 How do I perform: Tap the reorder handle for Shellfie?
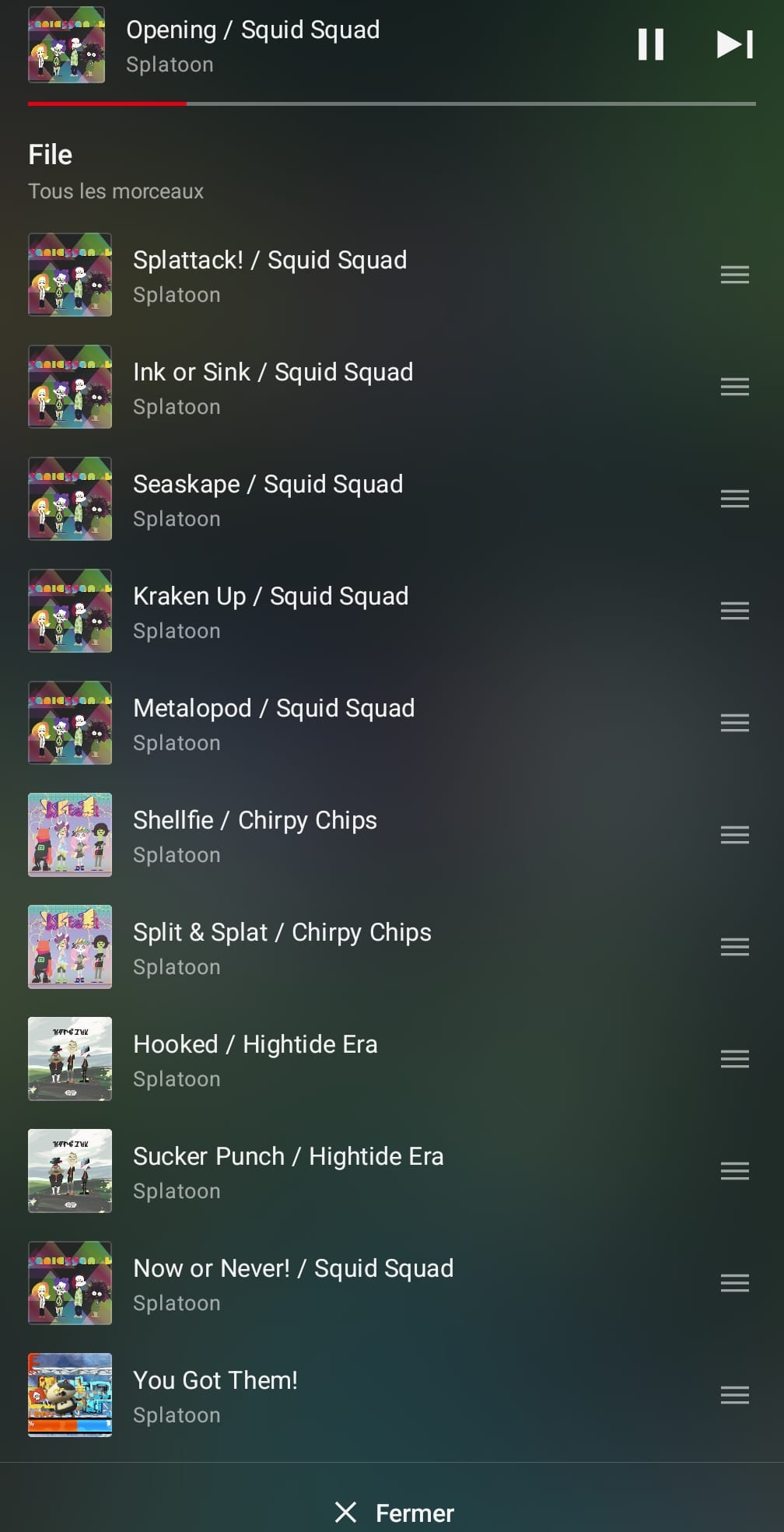[x=735, y=835]
